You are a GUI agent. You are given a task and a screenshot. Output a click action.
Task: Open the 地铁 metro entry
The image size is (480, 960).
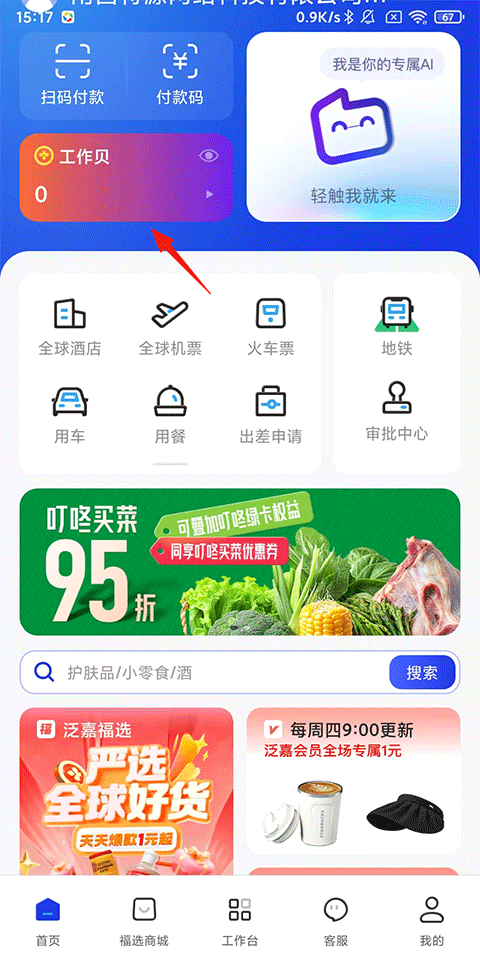[397, 328]
